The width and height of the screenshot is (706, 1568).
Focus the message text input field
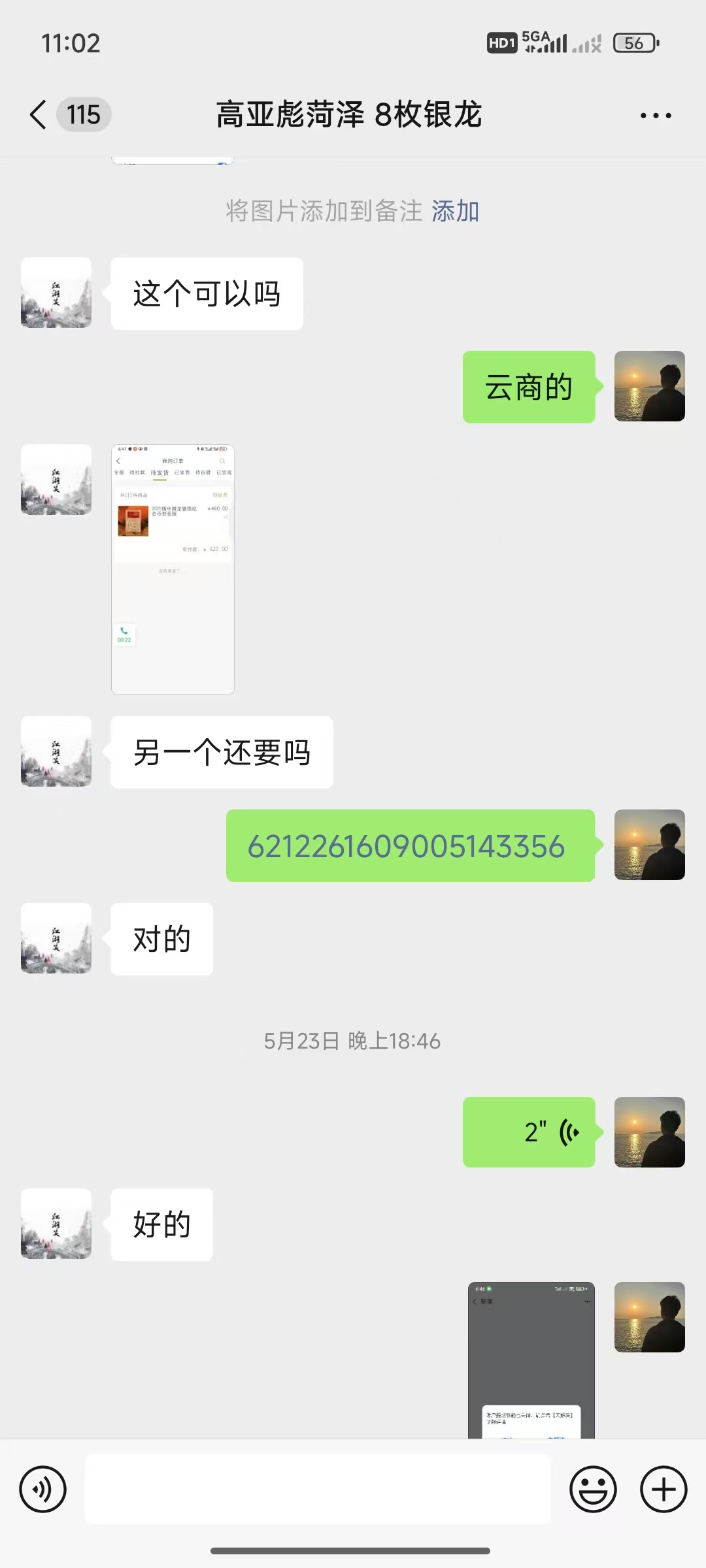[318, 1490]
